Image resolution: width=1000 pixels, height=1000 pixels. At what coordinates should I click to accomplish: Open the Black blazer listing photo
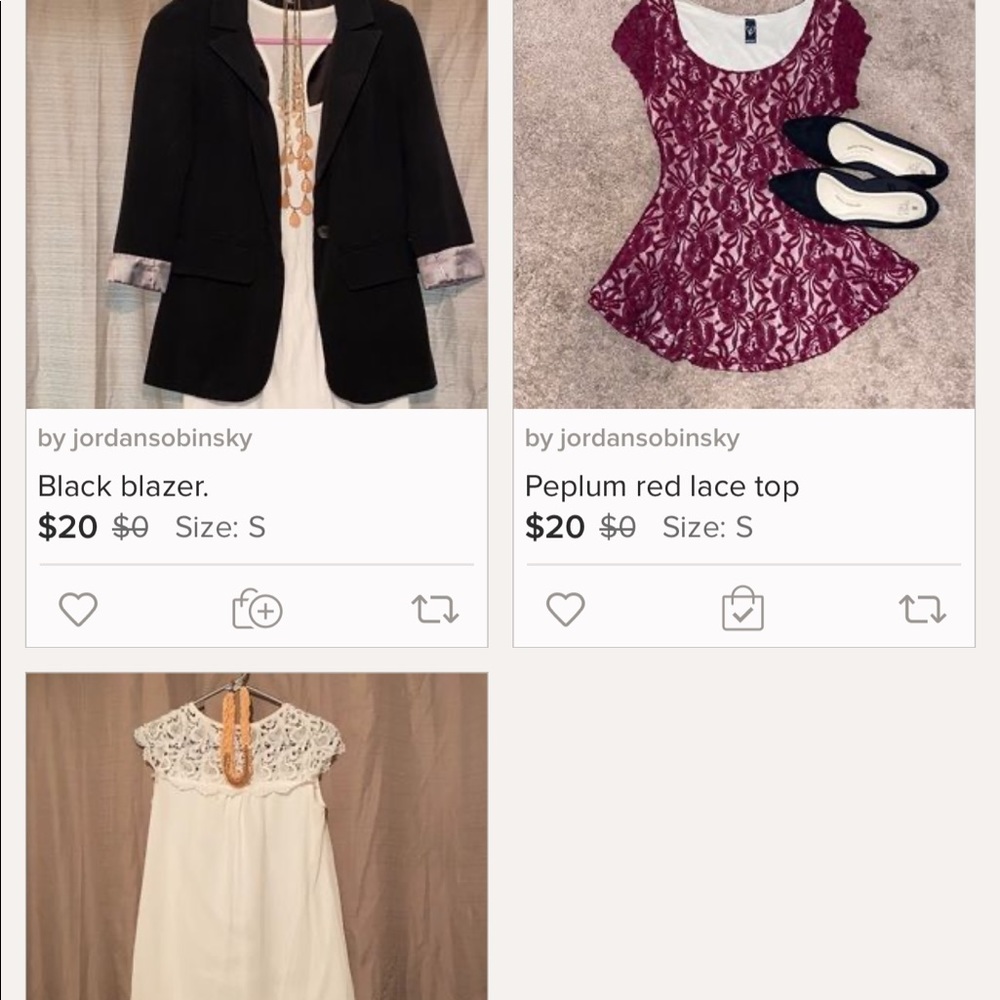(x=257, y=204)
